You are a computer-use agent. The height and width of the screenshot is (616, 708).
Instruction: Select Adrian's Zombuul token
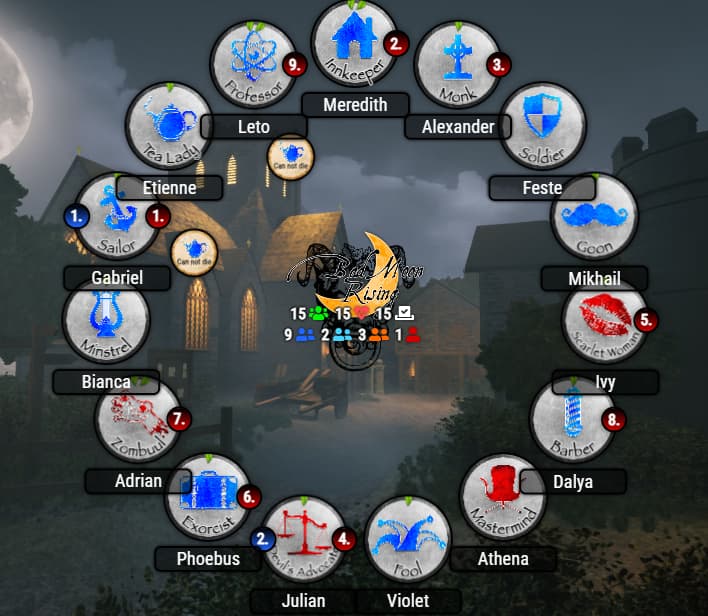click(x=138, y=420)
